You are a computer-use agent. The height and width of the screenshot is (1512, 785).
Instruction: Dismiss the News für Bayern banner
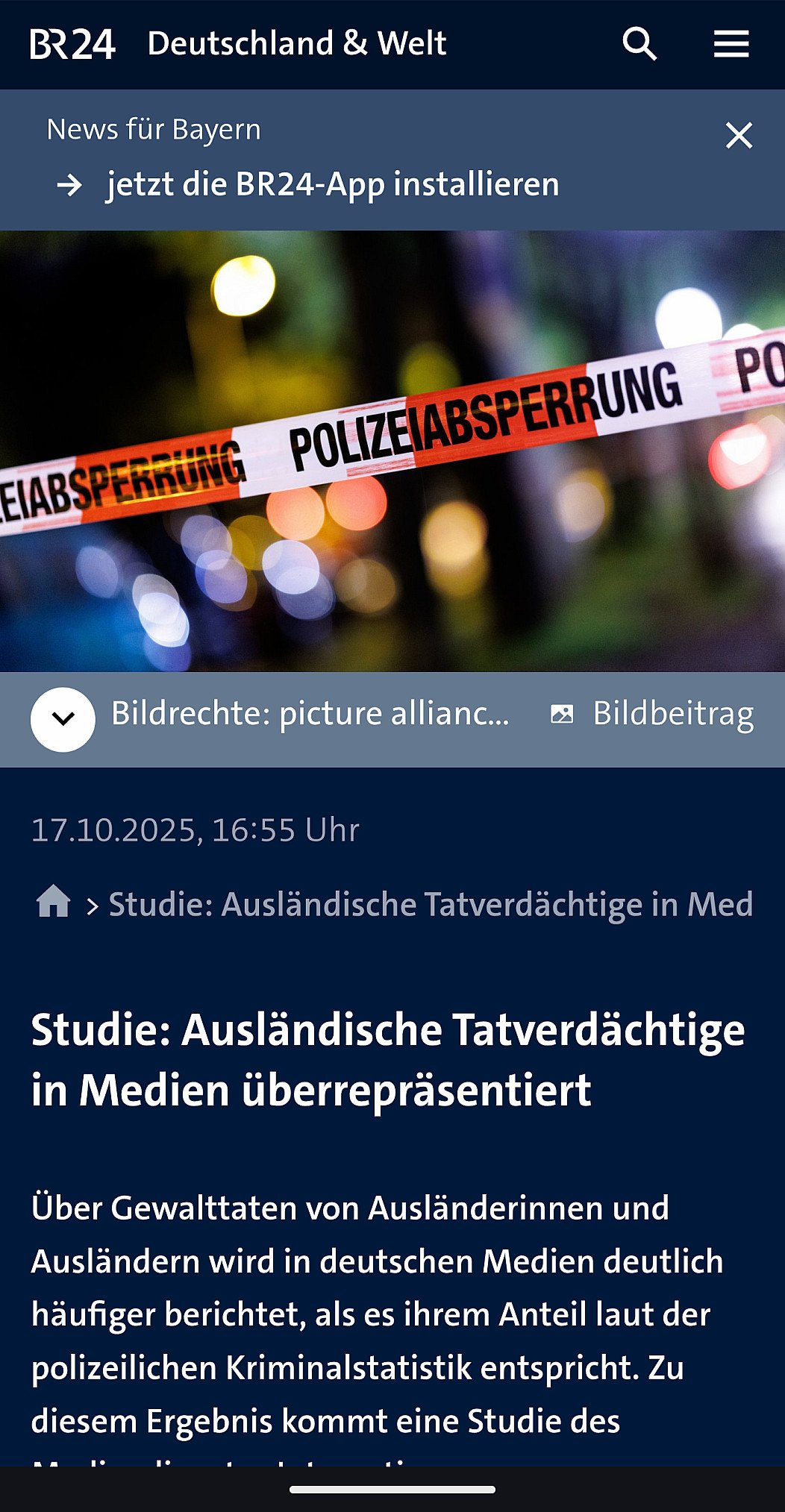click(739, 136)
